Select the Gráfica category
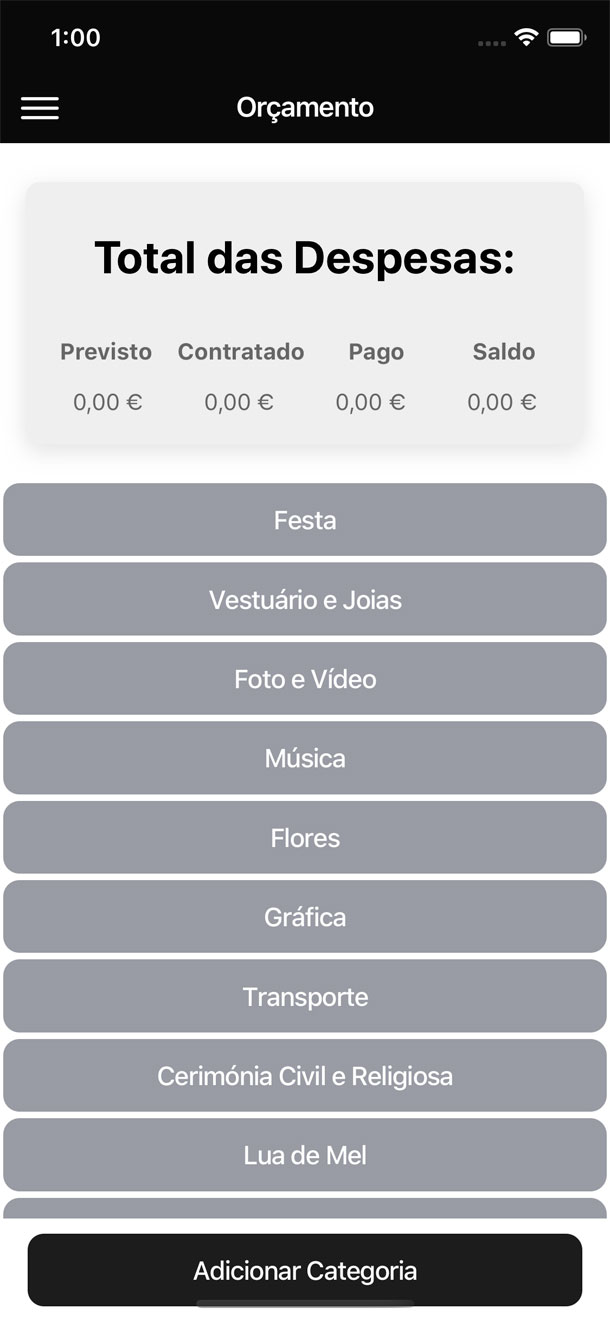The image size is (610, 1321). point(305,917)
